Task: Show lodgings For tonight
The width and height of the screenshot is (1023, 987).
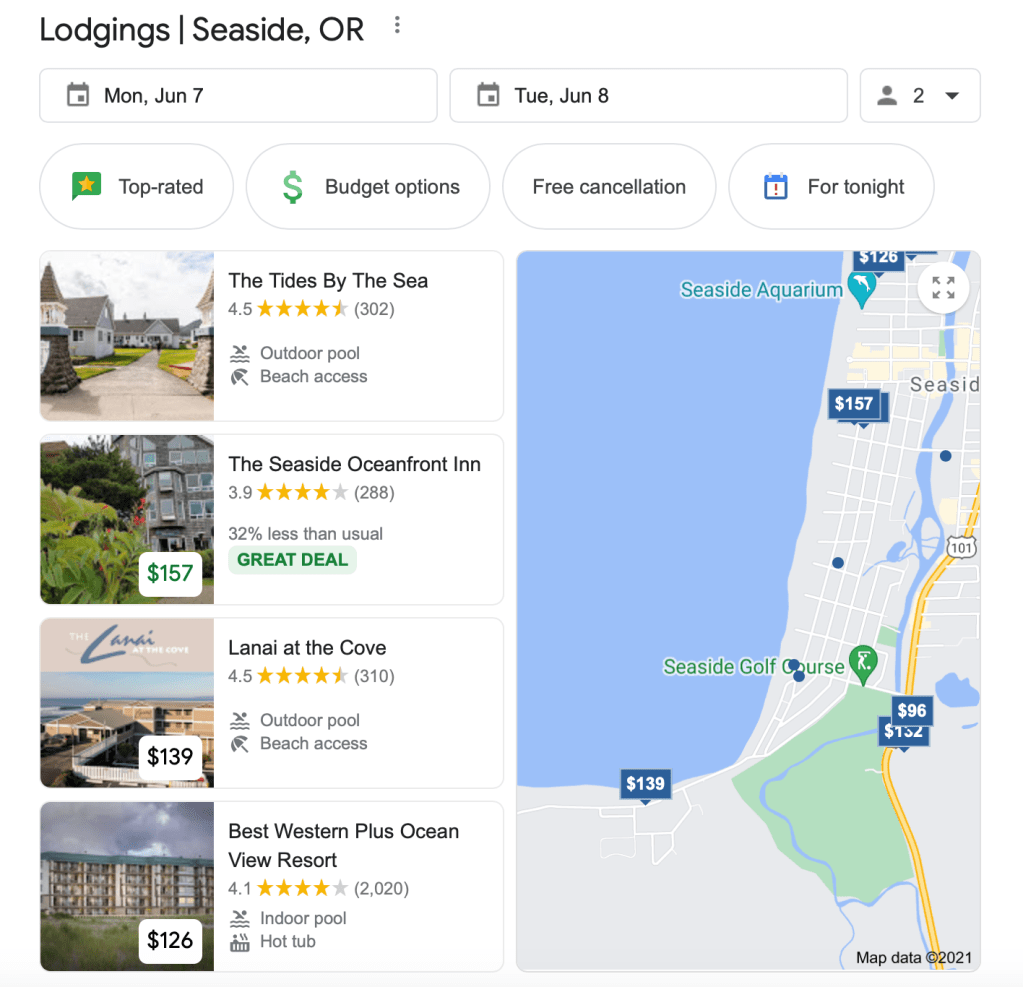Action: click(x=831, y=187)
